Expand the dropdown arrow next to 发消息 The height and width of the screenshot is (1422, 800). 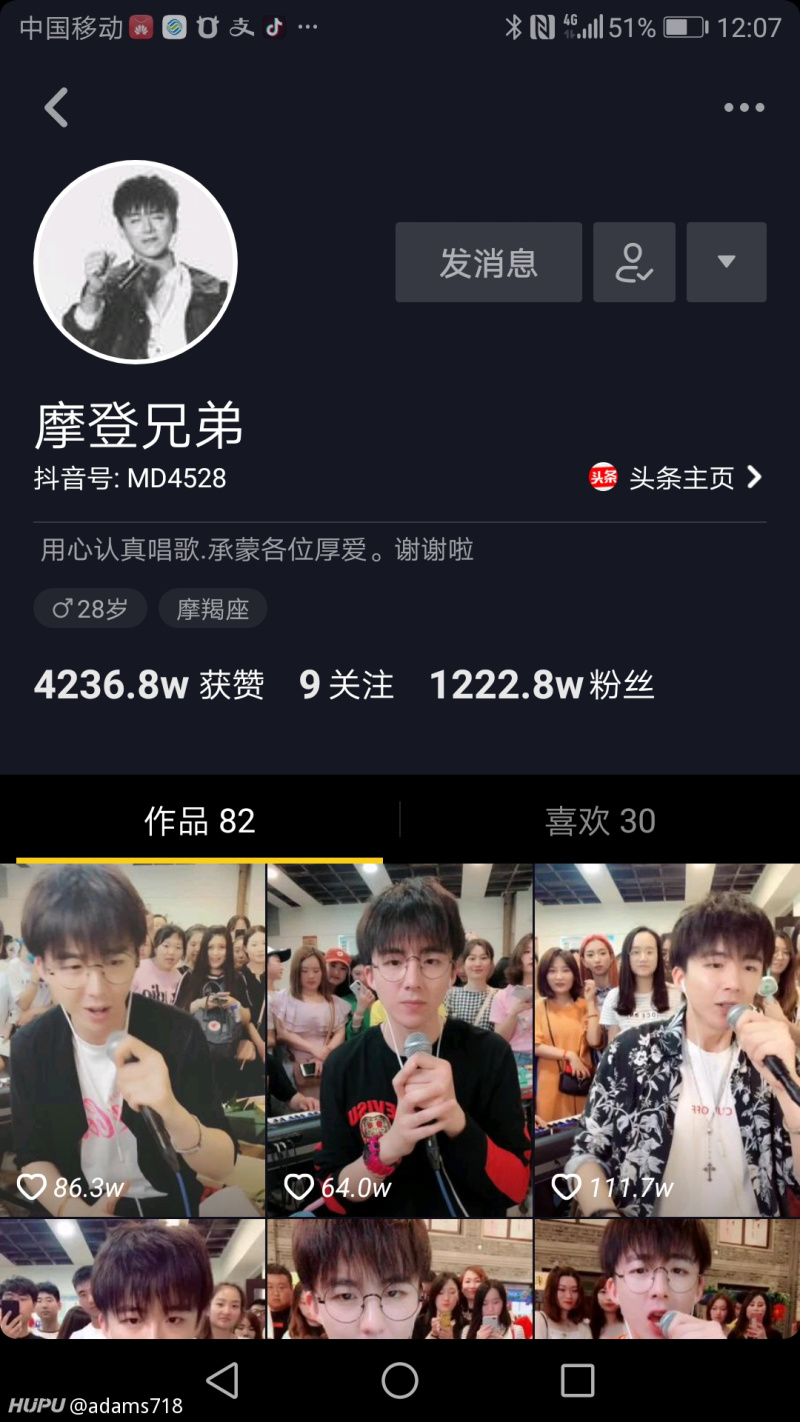coord(726,262)
